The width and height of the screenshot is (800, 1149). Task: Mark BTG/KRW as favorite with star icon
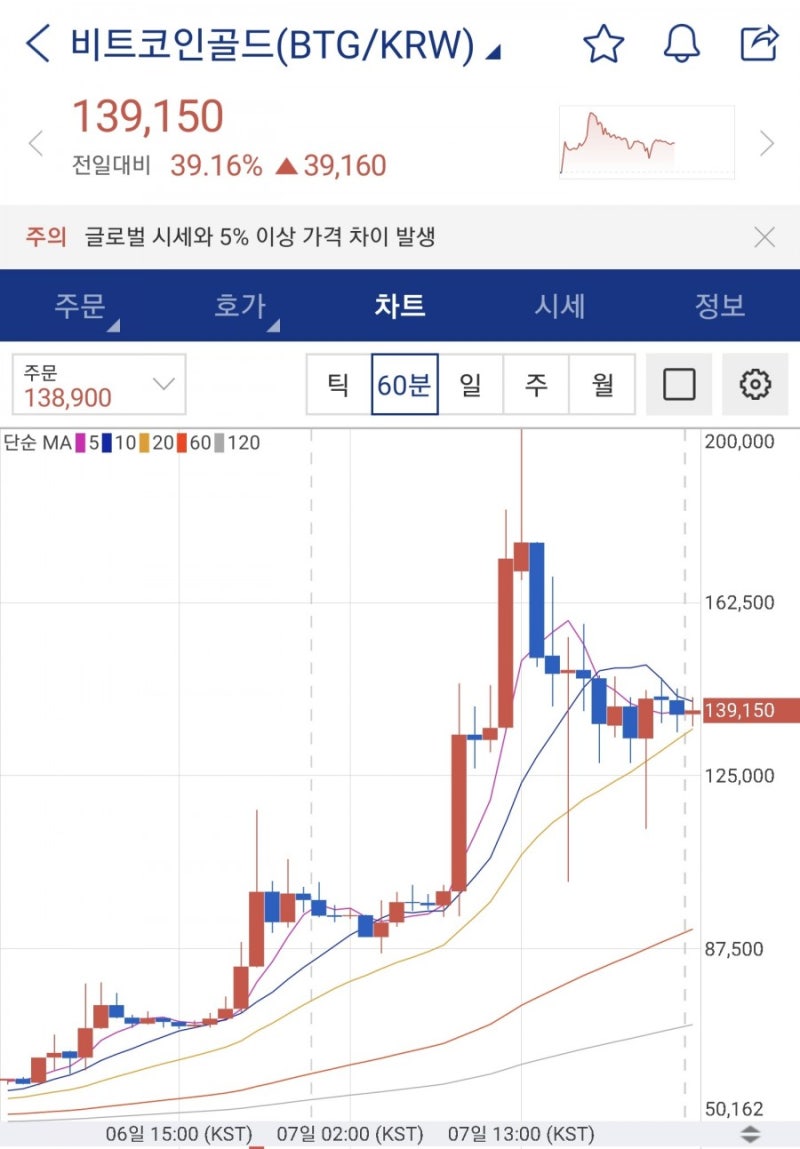pos(603,43)
